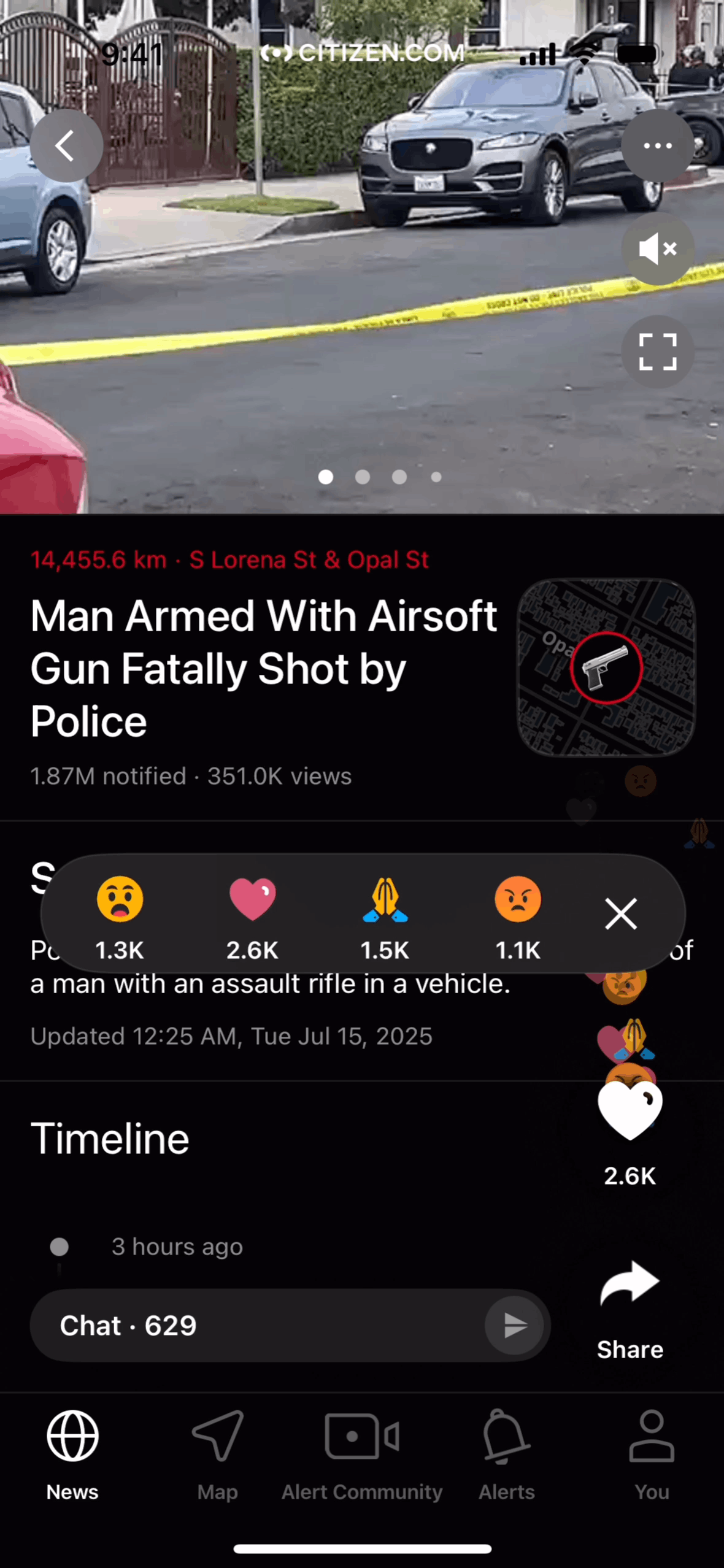724x1568 pixels.
Task: Switch to the Map tab
Action: click(x=217, y=1454)
